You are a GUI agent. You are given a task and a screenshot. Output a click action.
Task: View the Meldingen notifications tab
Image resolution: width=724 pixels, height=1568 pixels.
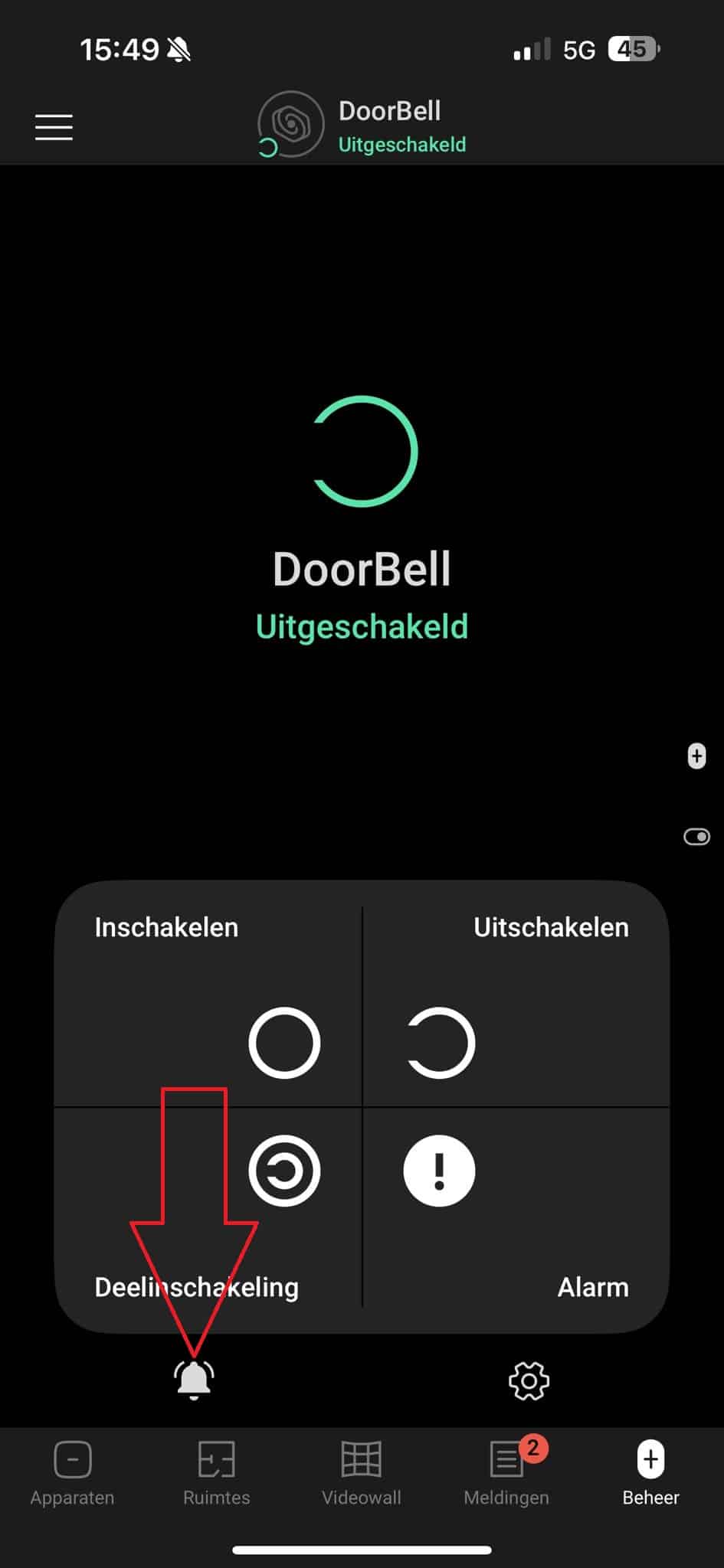(x=506, y=1473)
